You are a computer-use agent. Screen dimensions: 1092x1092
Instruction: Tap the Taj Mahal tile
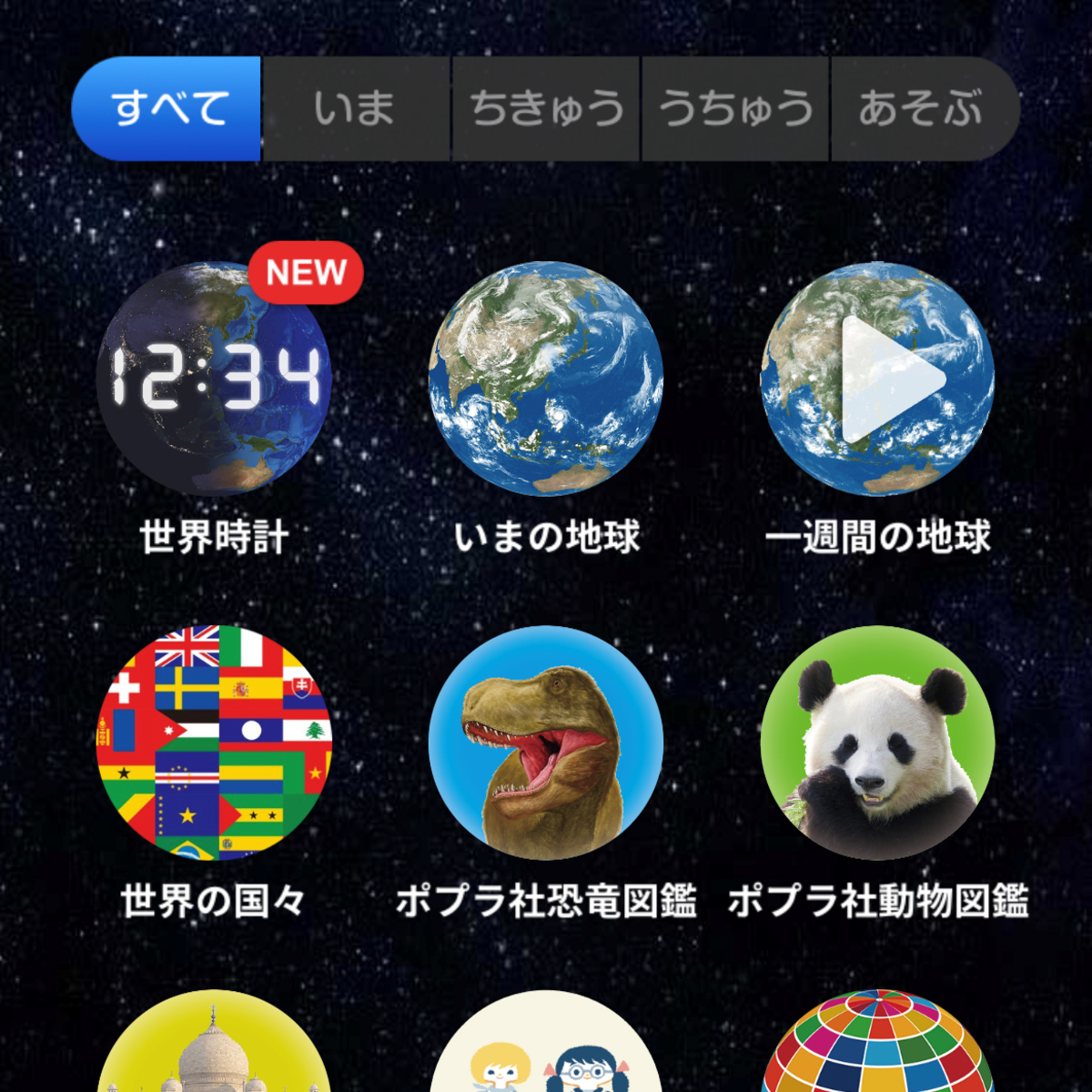214,1046
